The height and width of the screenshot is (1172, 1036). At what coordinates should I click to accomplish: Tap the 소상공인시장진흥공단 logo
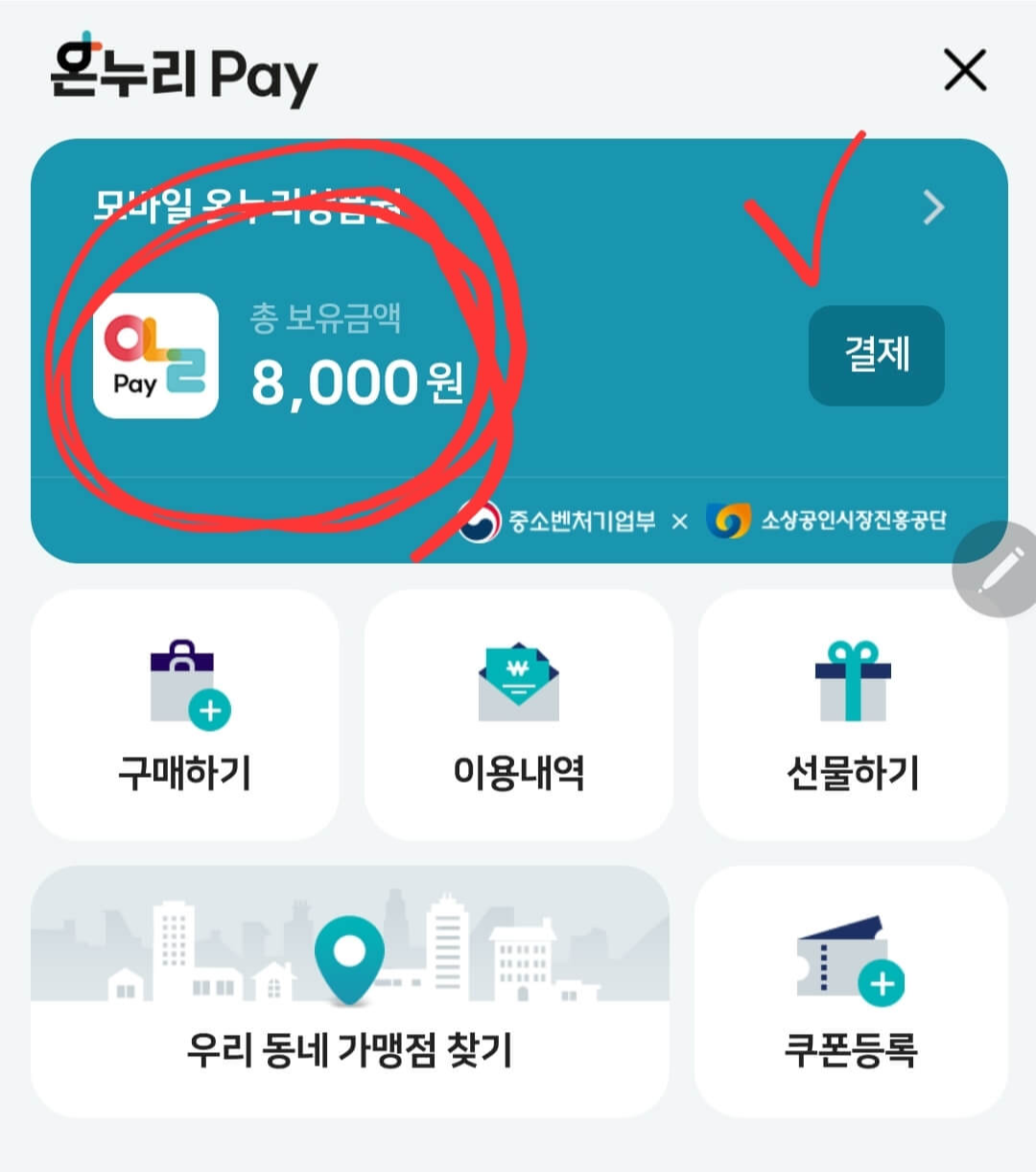click(729, 519)
